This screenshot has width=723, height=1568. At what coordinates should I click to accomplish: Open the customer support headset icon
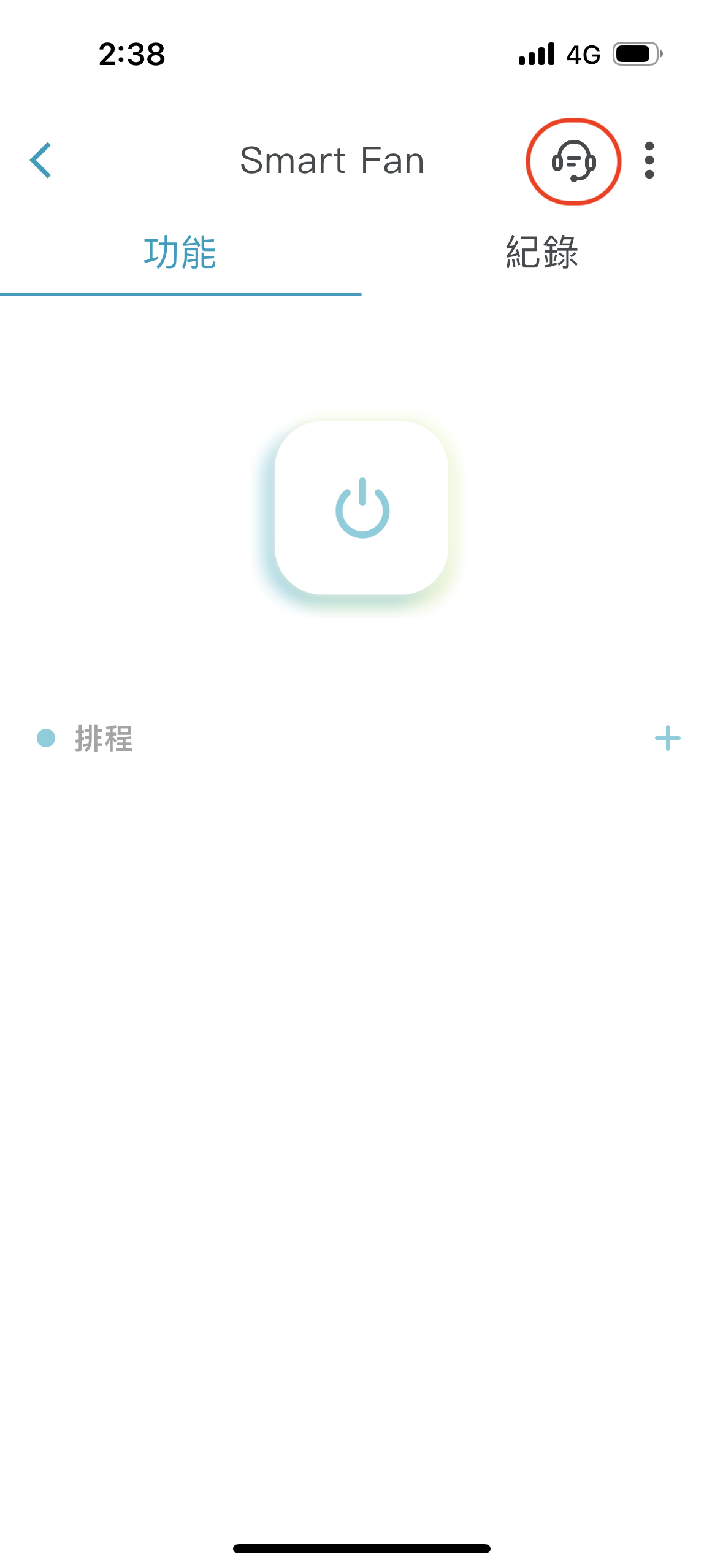coord(573,161)
